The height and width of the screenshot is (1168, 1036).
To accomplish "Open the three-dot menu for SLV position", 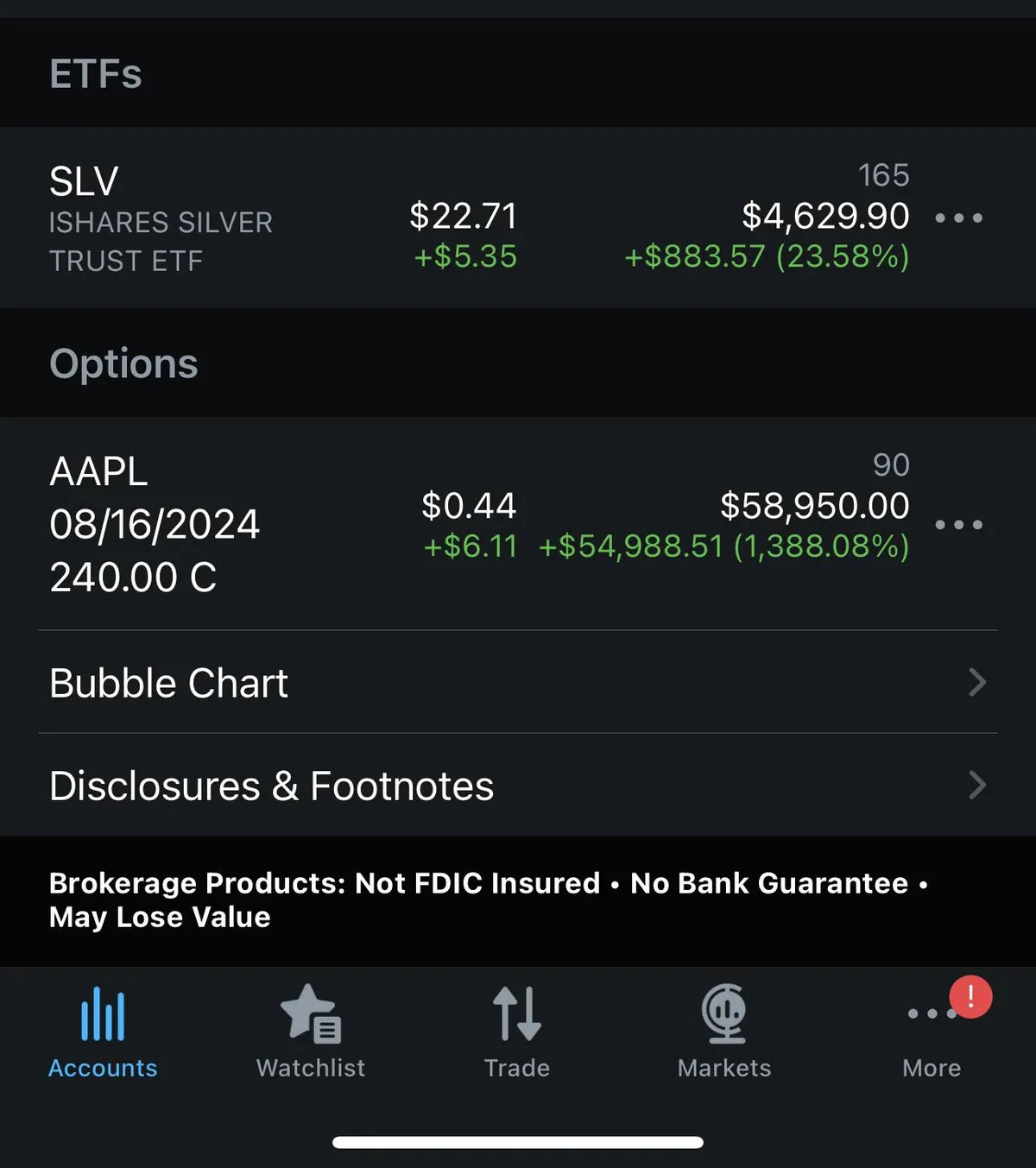I will pos(960,218).
